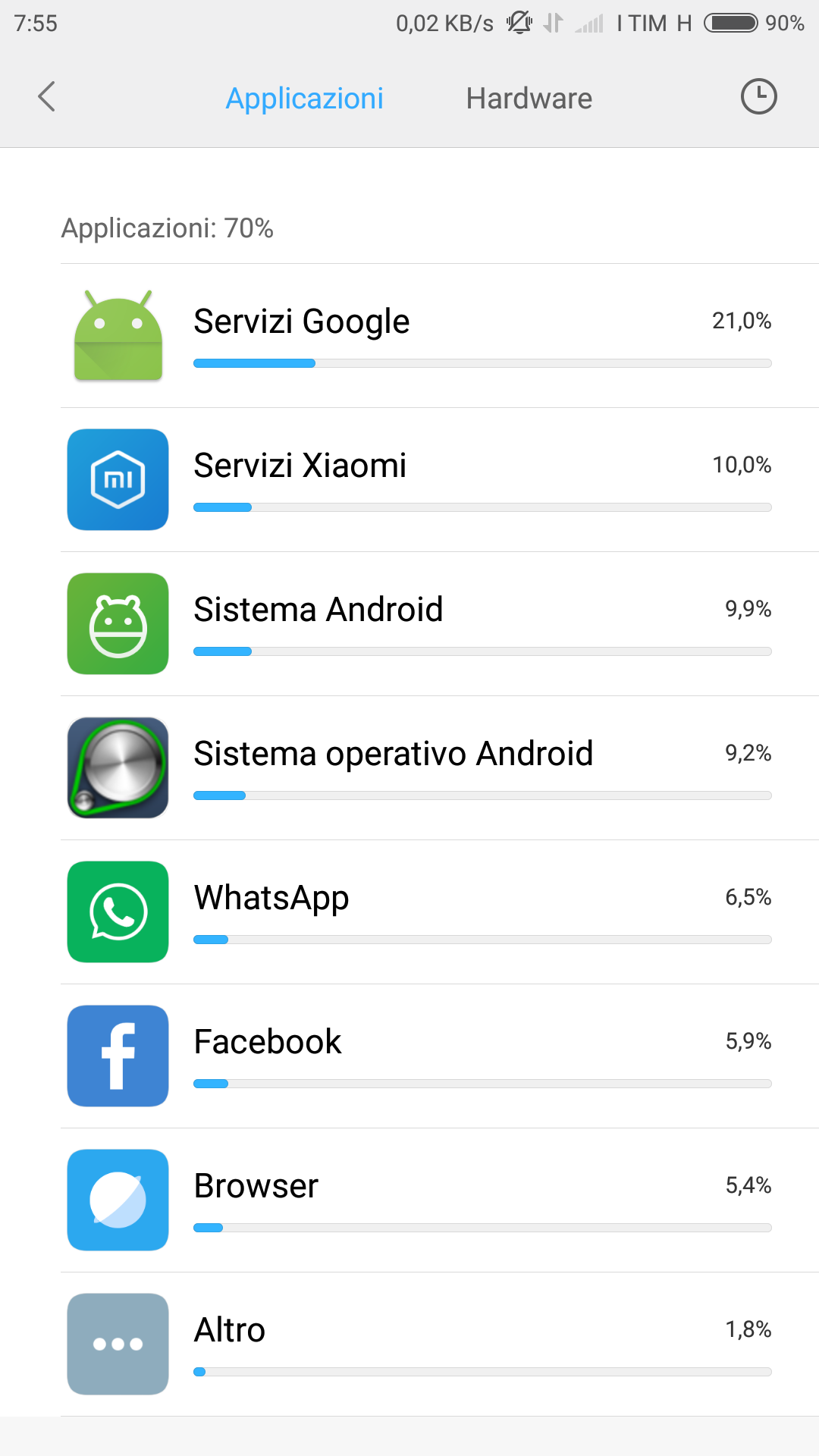Expand the Altro entry
This screenshot has height=1456, width=819.
(440, 1345)
